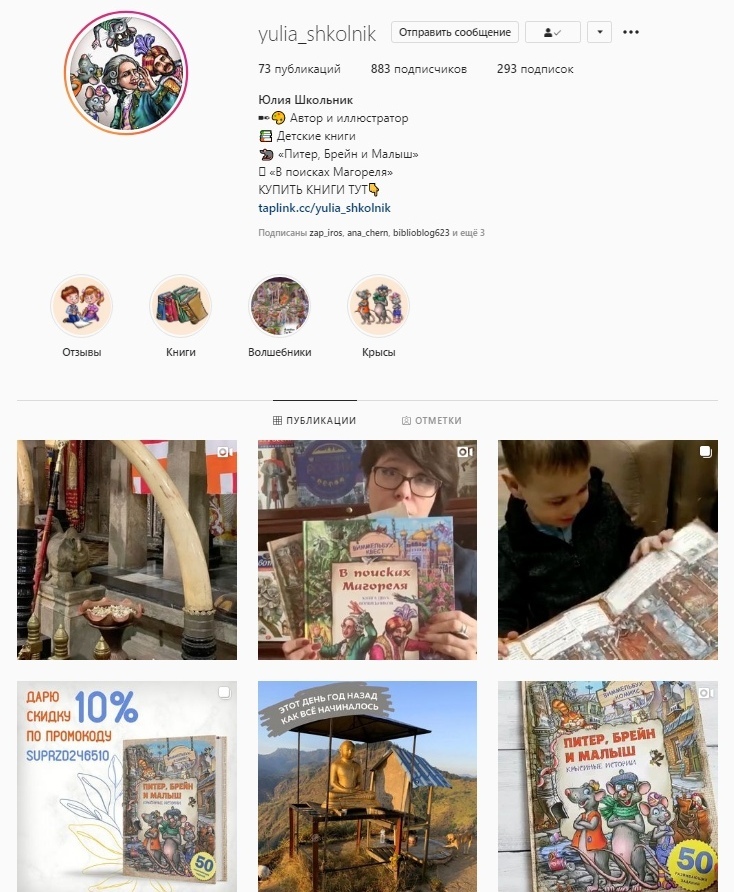Open the taplink.cc/yulia_shkolnik link
Screen dimensions: 734x892
(324, 208)
